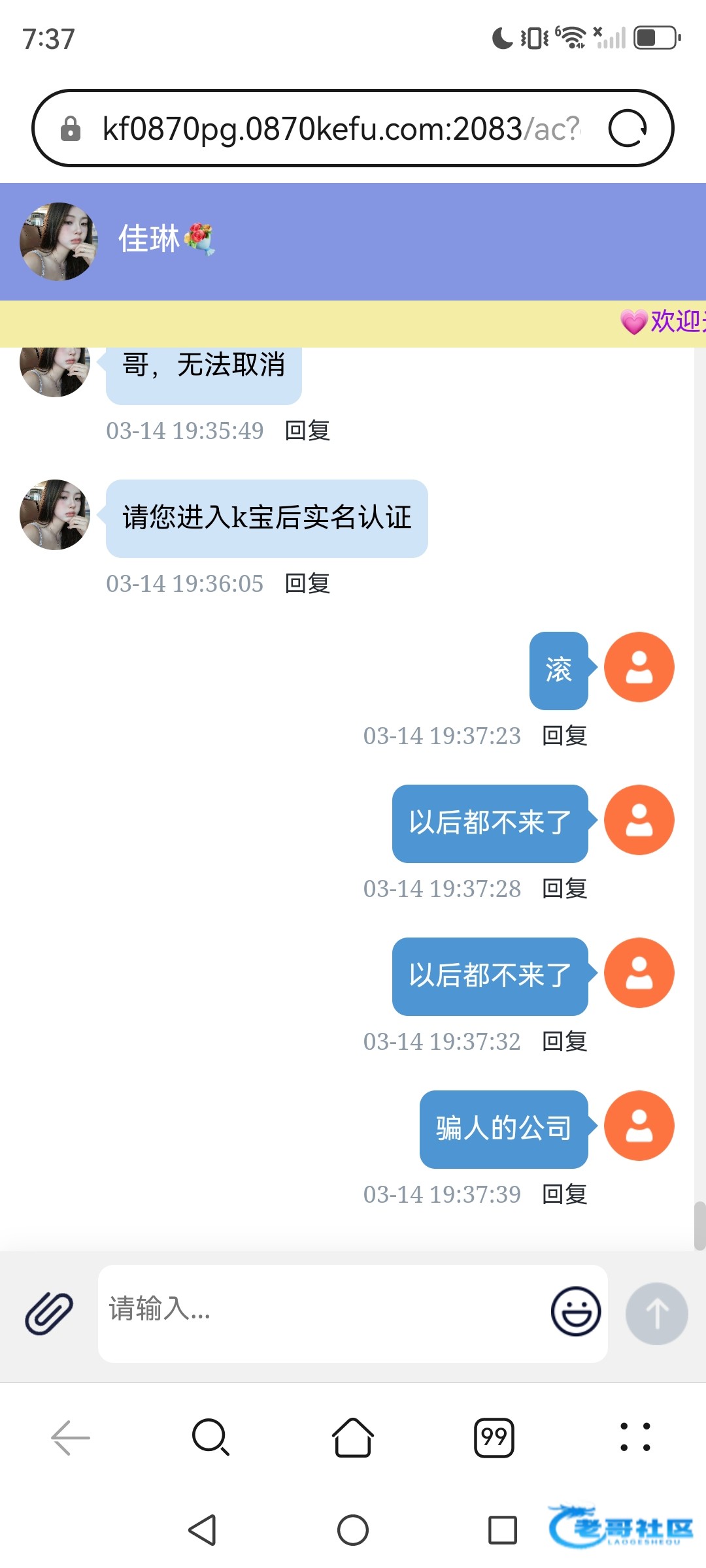Reload the page with the refresh icon
Viewport: 706px width, 1568px height.
[628, 129]
